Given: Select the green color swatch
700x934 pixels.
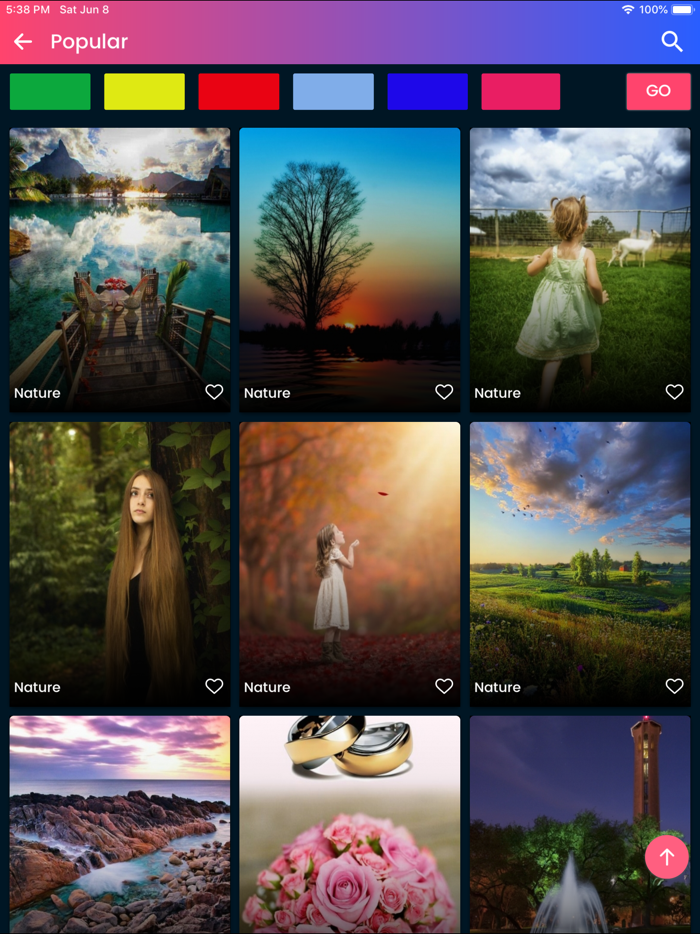Looking at the screenshot, I should tap(50, 92).
